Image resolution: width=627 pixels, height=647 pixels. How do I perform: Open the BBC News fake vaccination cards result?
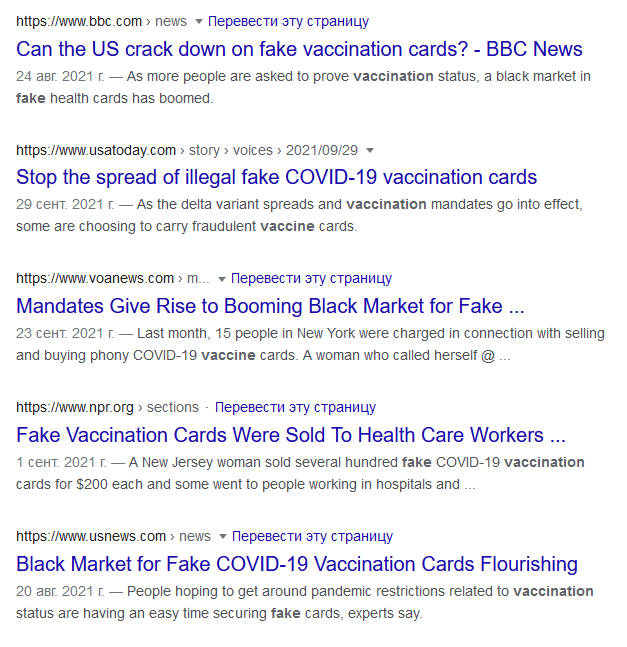(x=299, y=49)
